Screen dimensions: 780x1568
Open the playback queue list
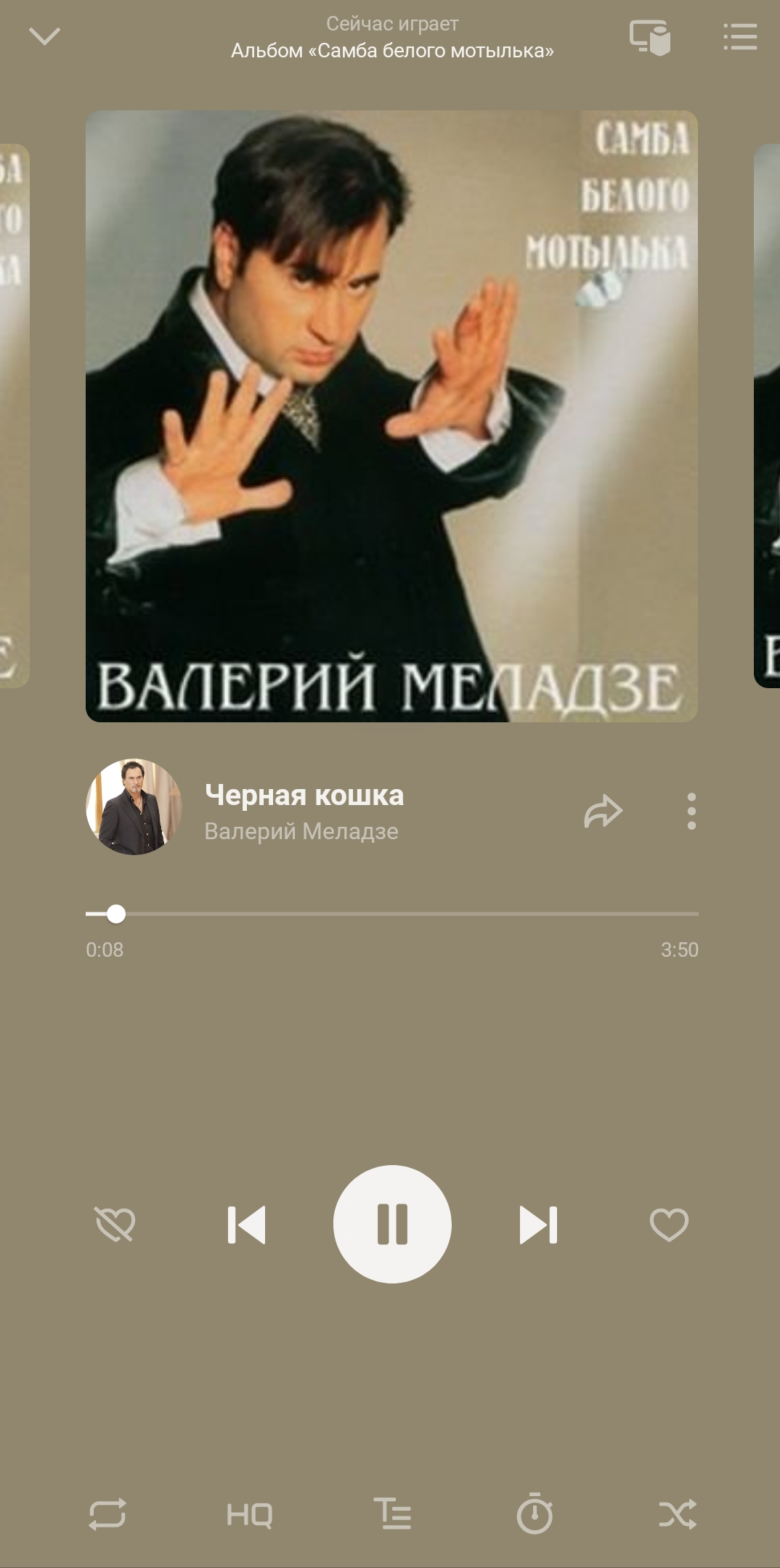(740, 37)
